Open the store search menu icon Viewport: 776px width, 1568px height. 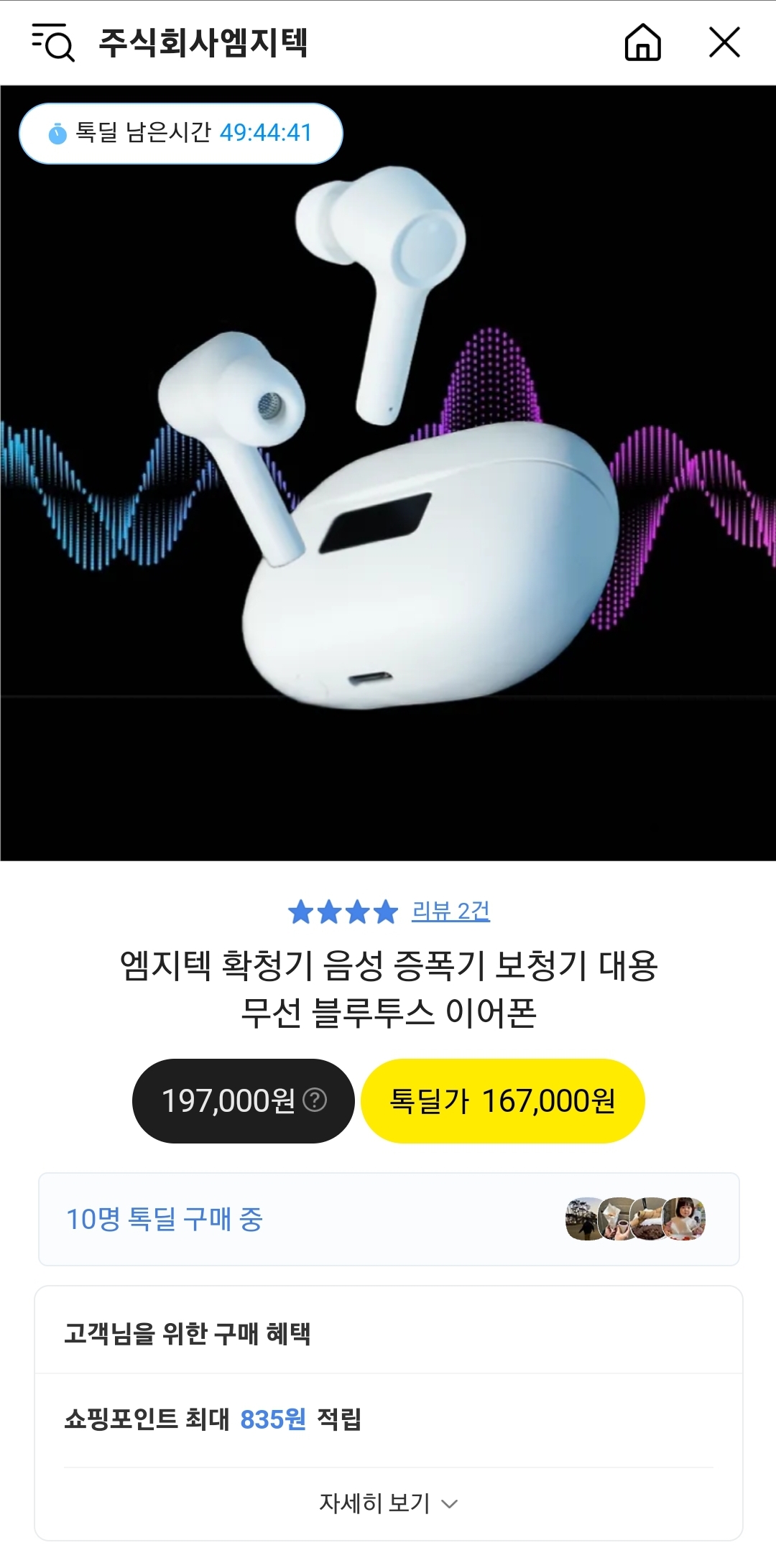point(52,42)
